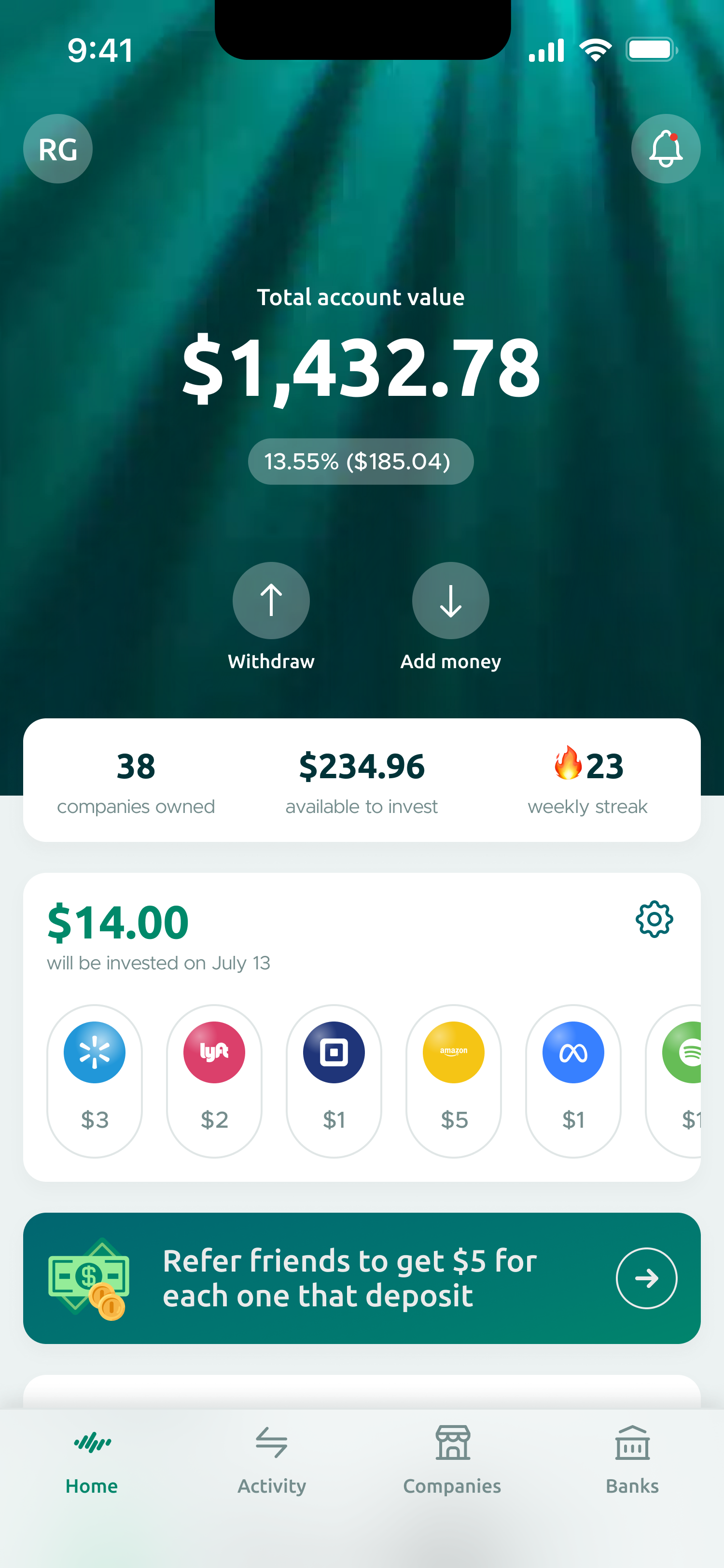
Task: Select the Amazon $5 investment chip
Action: click(454, 1080)
